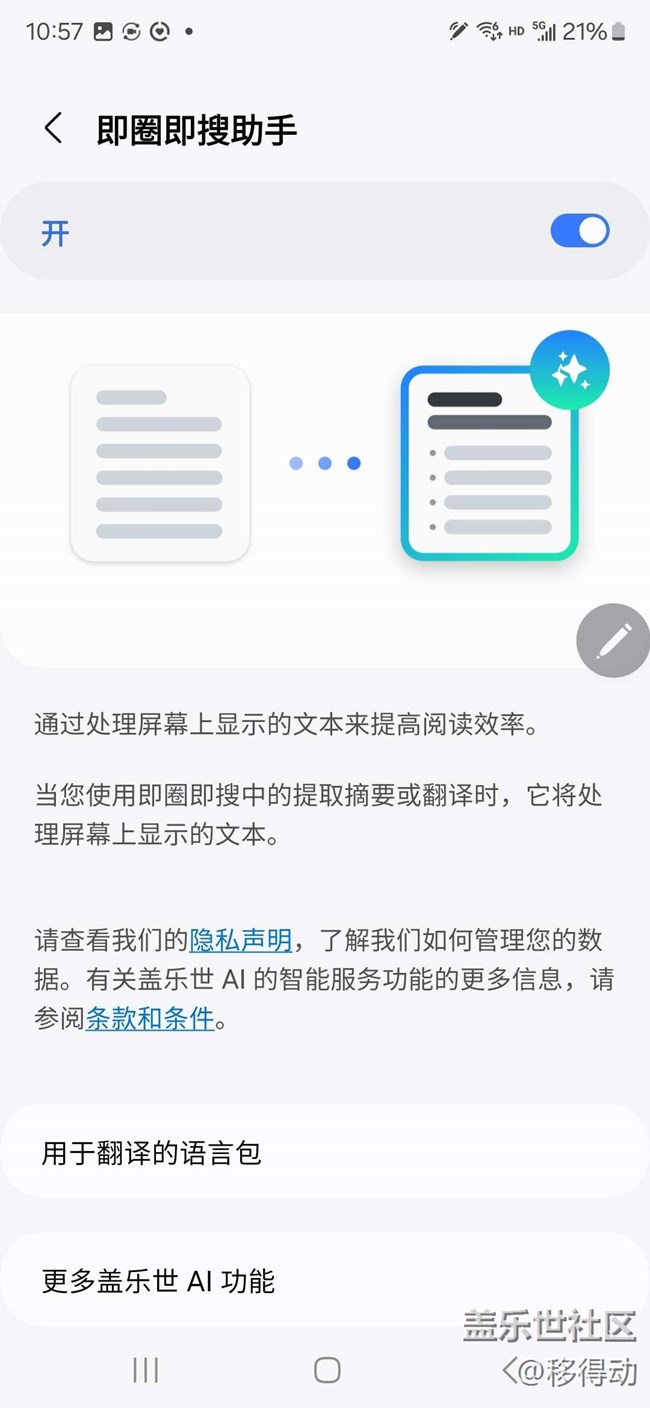Open recent apps from navigation bar
650x1408 pixels.
[x=146, y=1370]
